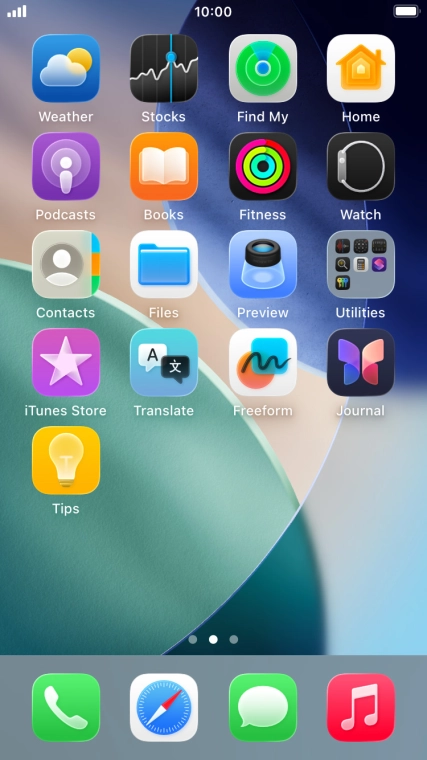
Task: Launch the Home app
Action: coord(361,68)
